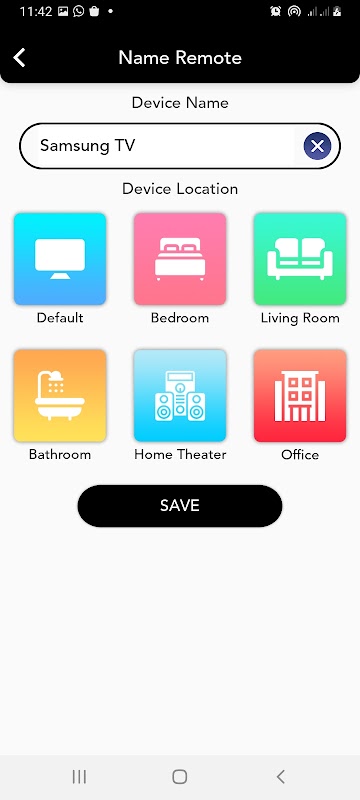This screenshot has height=800, width=360.
Task: Clear the Device Name text
Action: 317,146
